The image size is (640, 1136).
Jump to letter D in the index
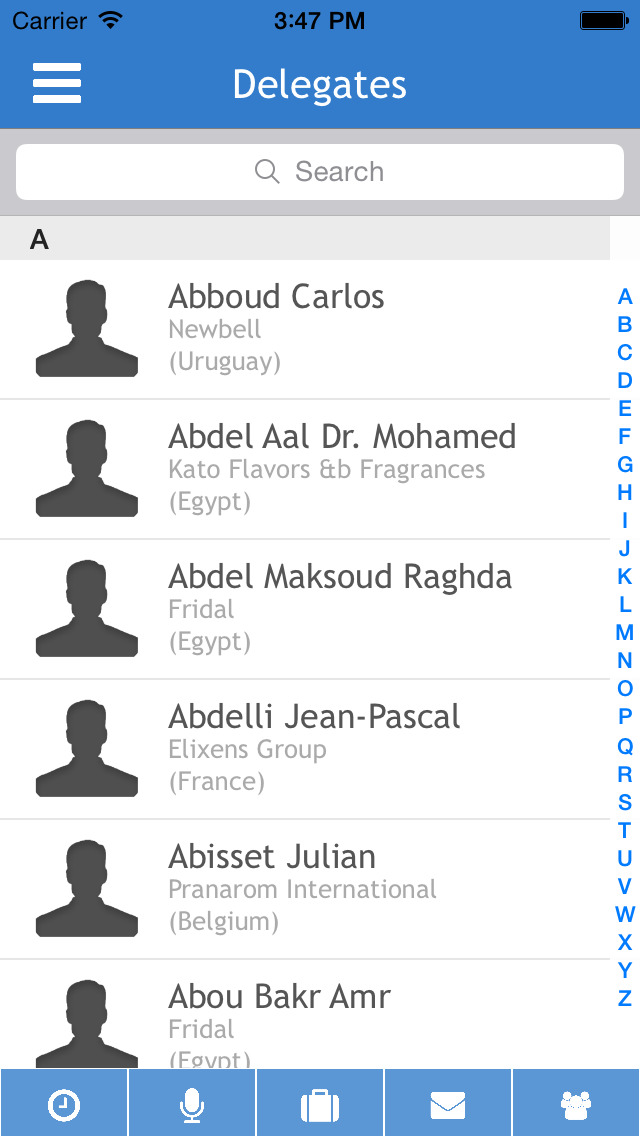click(625, 380)
